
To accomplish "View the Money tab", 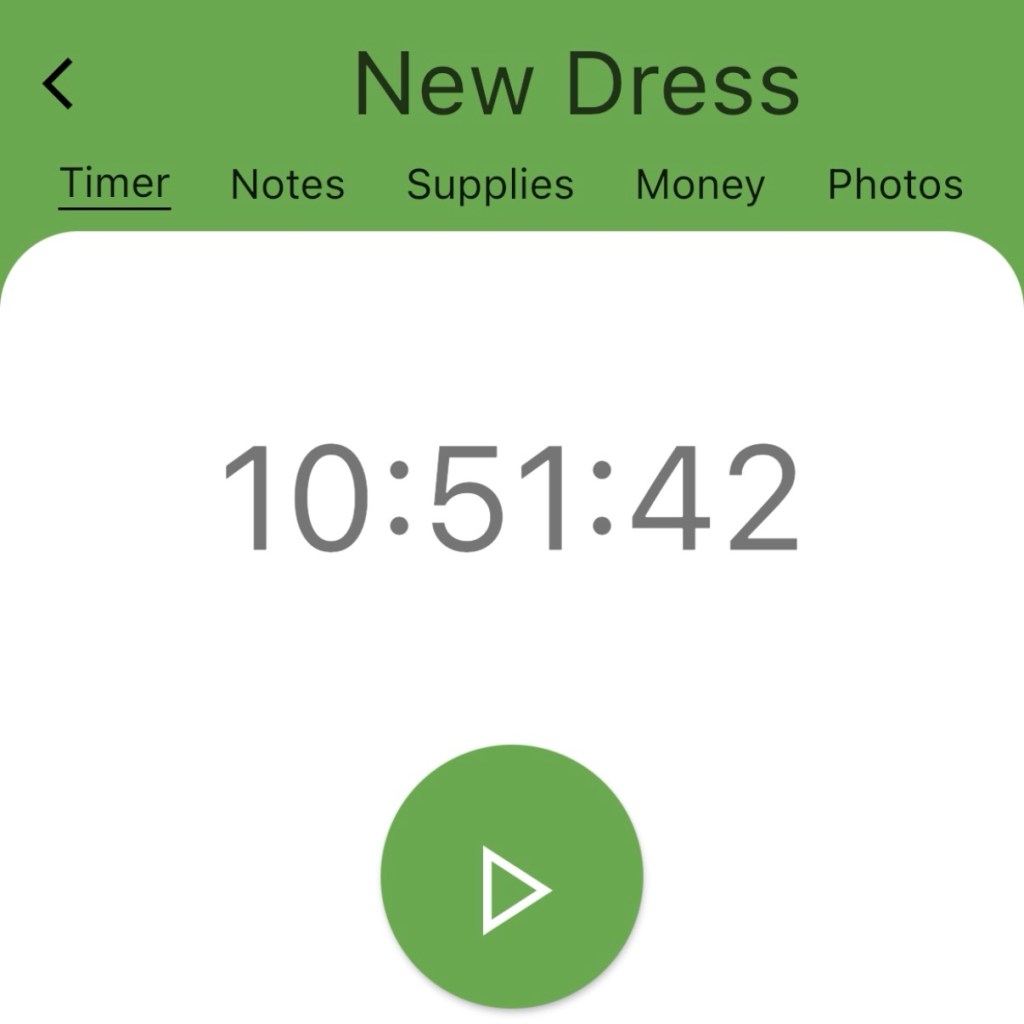I will (700, 185).
